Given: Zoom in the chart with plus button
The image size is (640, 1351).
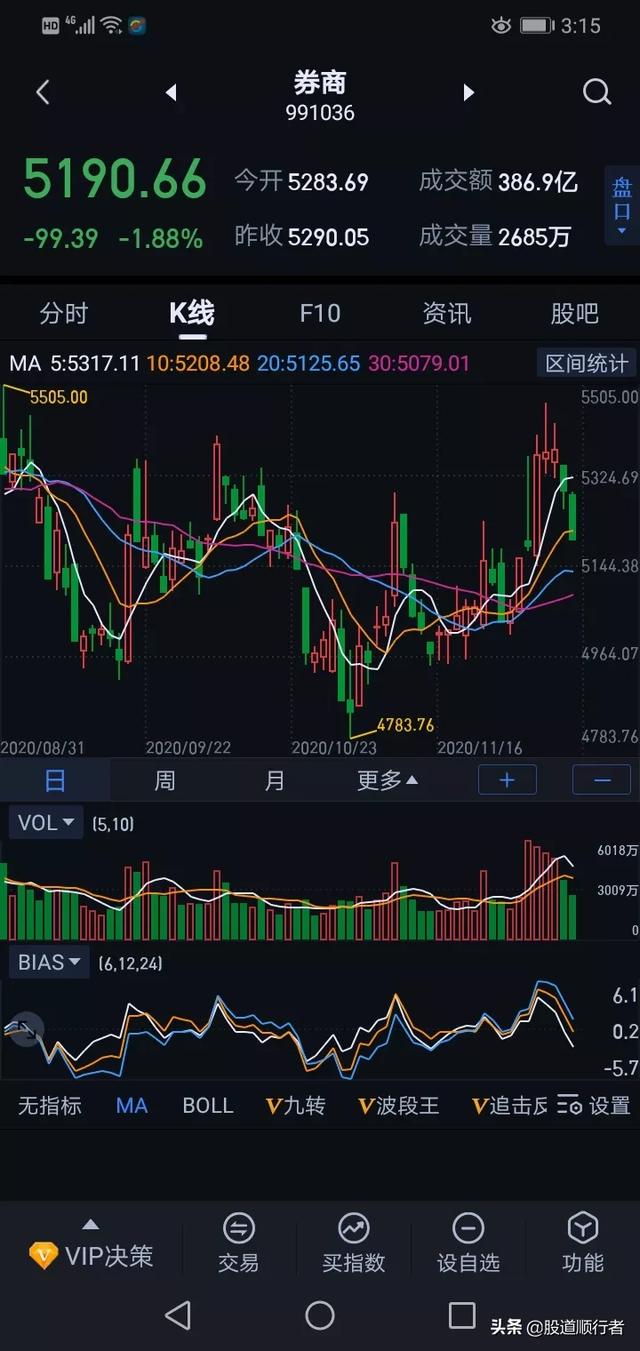Looking at the screenshot, I should [507, 780].
